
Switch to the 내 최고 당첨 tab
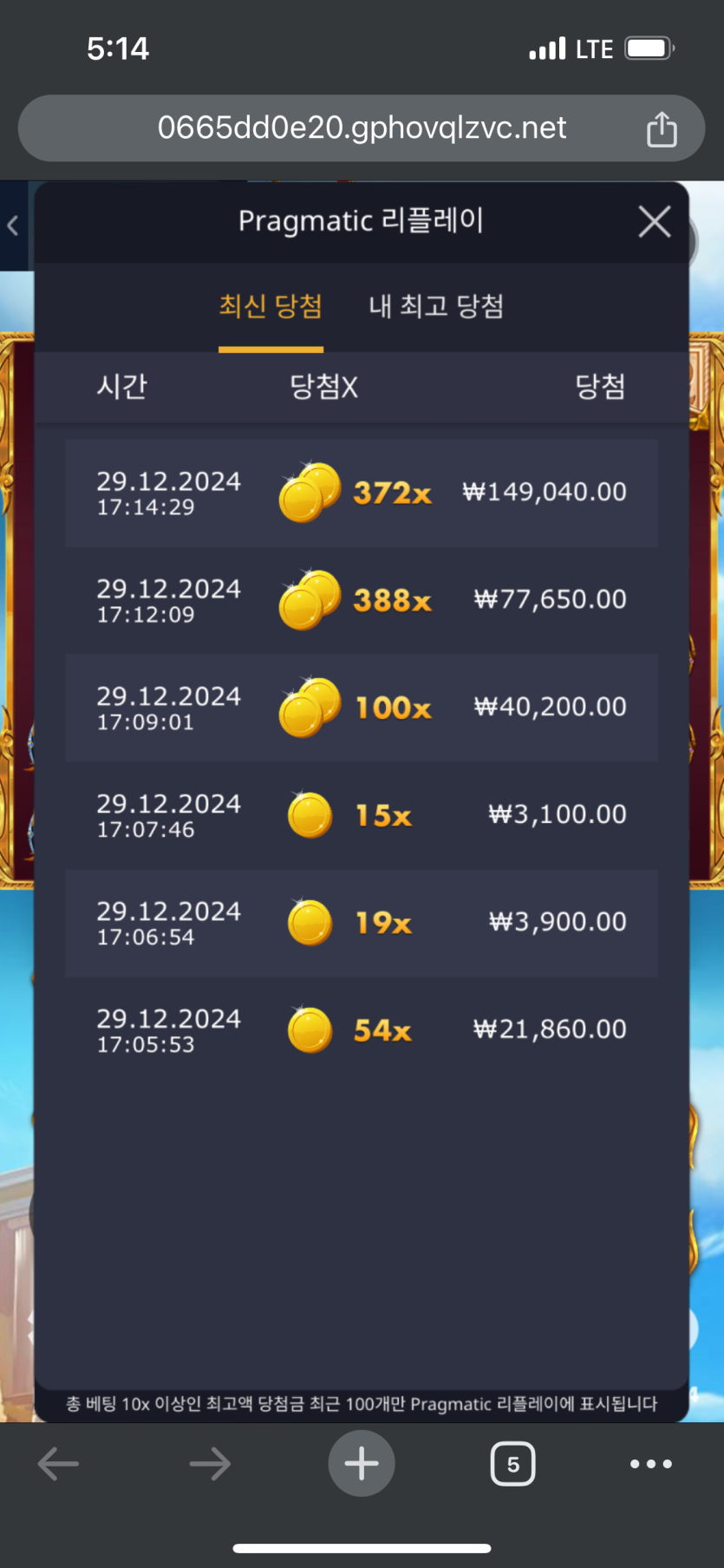435,306
